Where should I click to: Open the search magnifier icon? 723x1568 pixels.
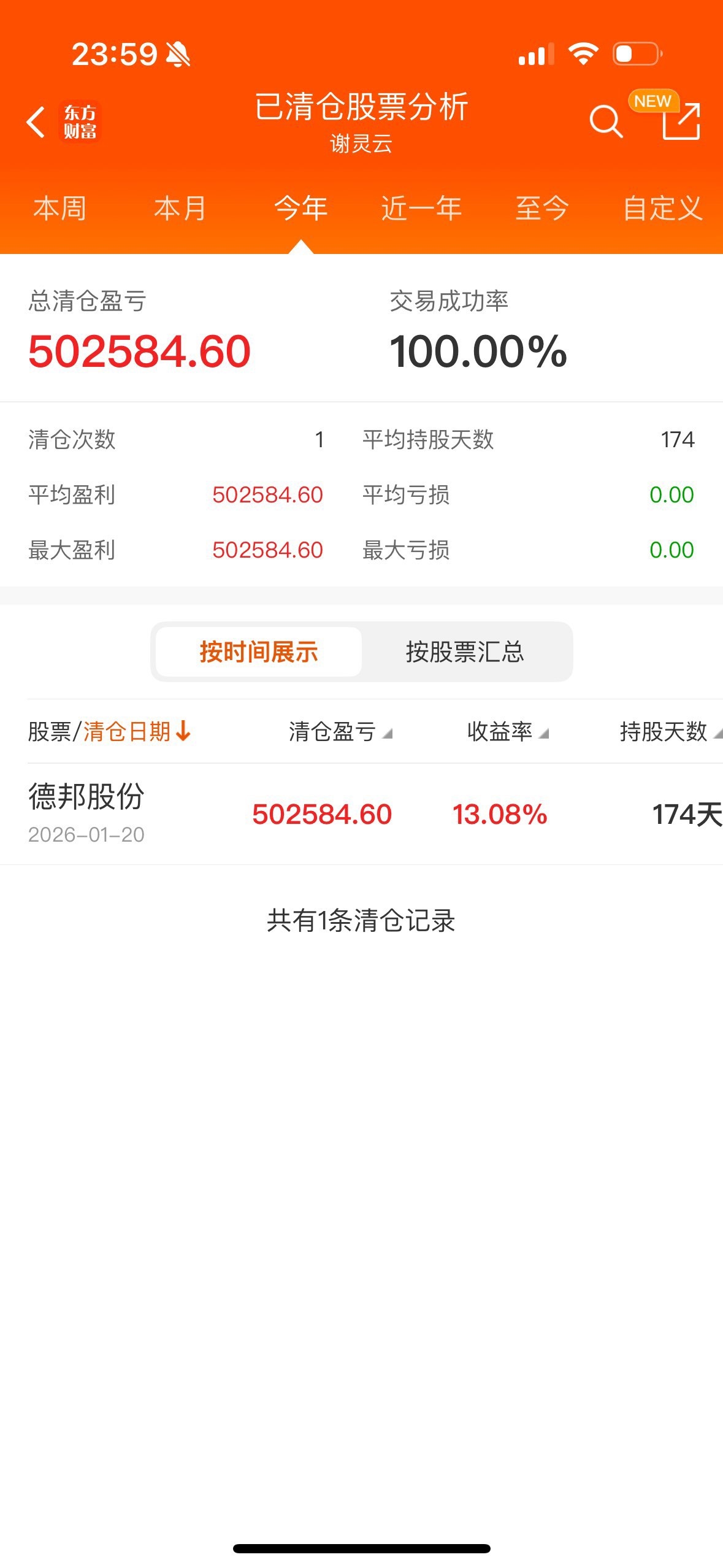click(x=606, y=121)
